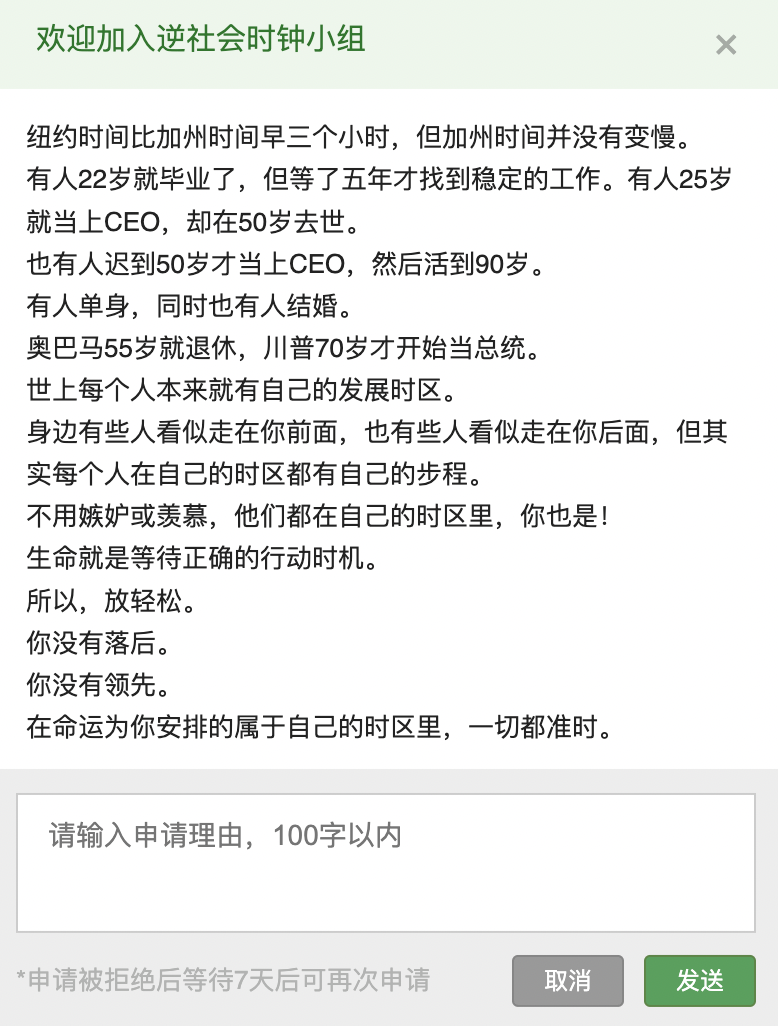Click the 发送 button to submit application

tap(699, 981)
